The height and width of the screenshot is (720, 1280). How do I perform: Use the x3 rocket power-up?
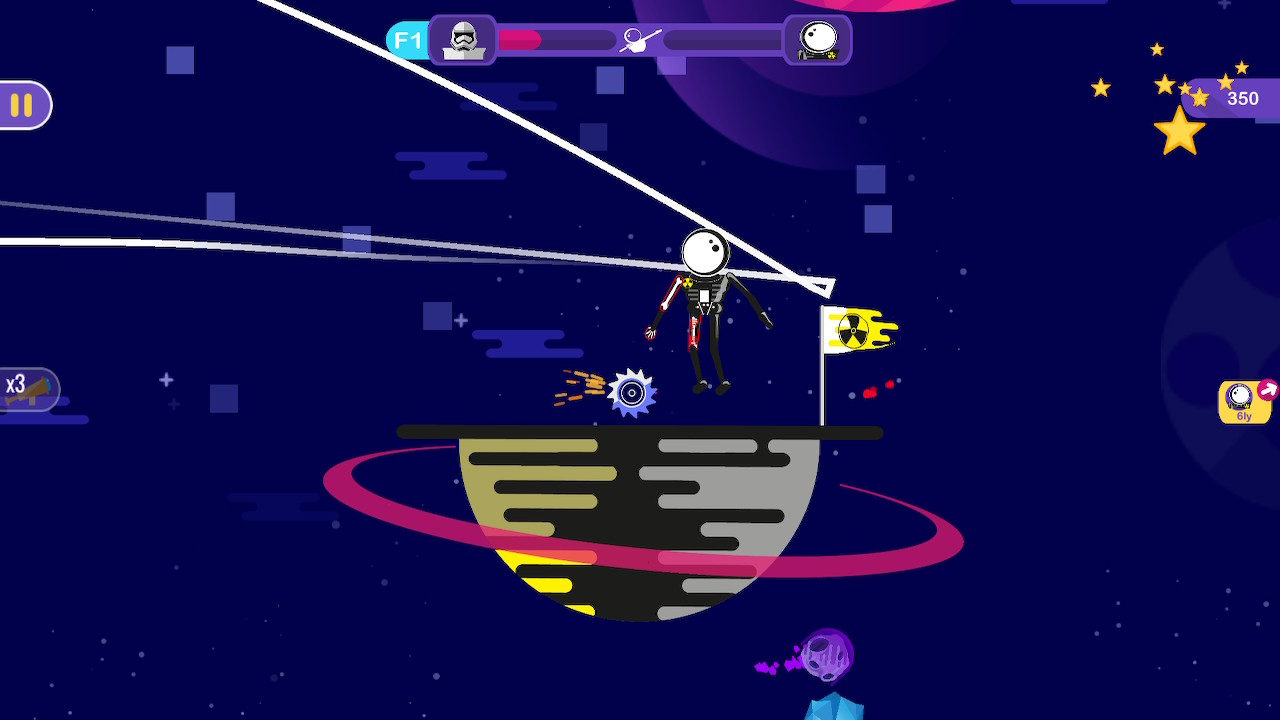click(27, 389)
